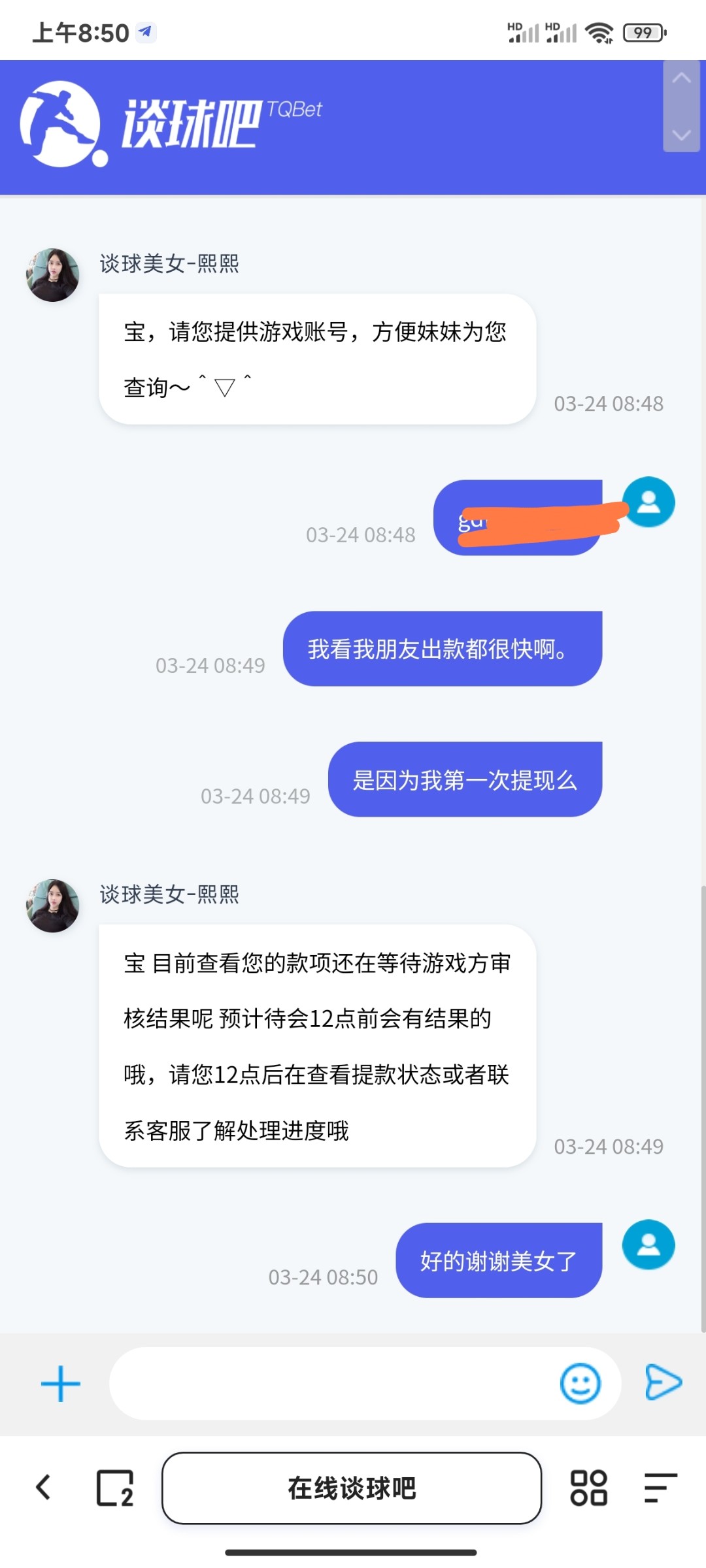This screenshot has width=706, height=1568.
Task: Send the message with the arrow icon
Action: [x=664, y=1382]
